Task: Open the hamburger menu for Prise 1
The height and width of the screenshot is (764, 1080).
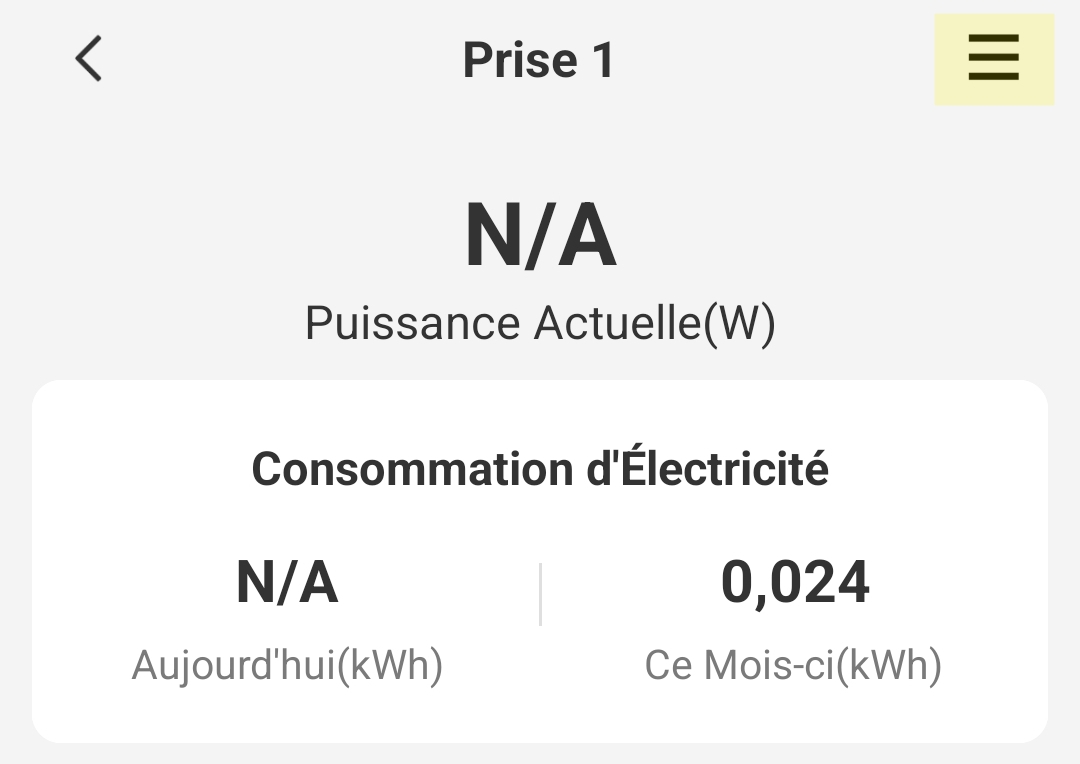Action: pos(993,59)
